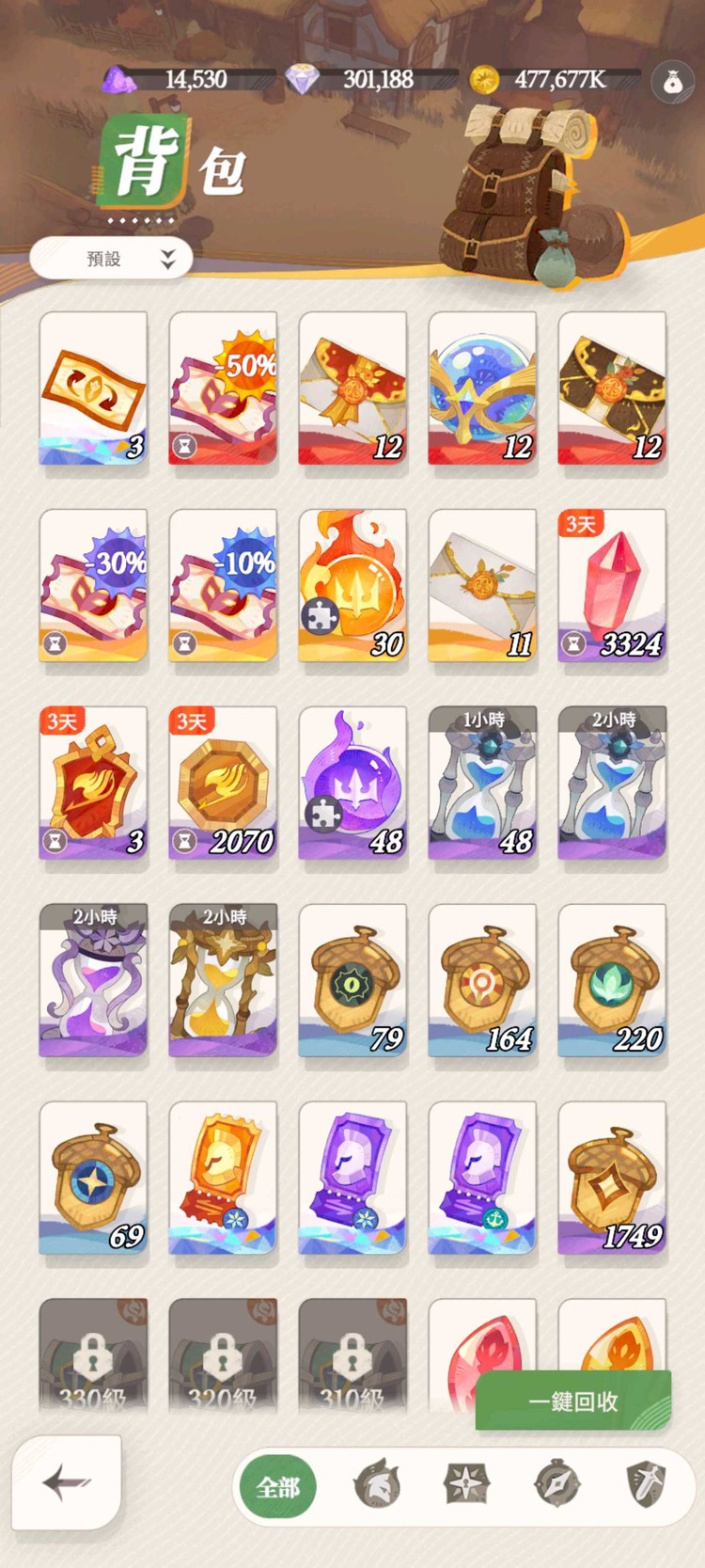Select the -30% discount ticket item

tap(93, 586)
